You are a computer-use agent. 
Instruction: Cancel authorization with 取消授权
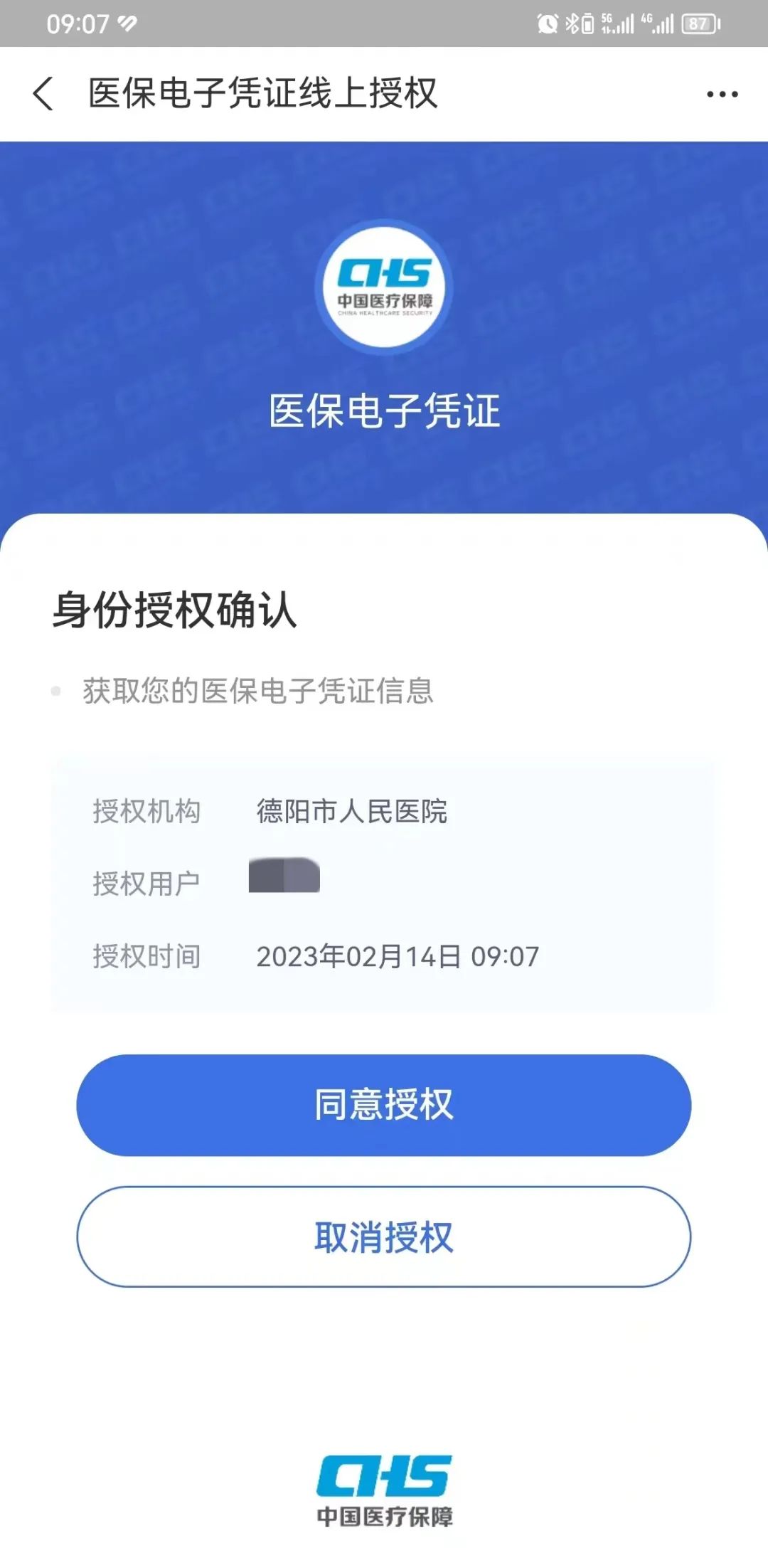point(384,1236)
